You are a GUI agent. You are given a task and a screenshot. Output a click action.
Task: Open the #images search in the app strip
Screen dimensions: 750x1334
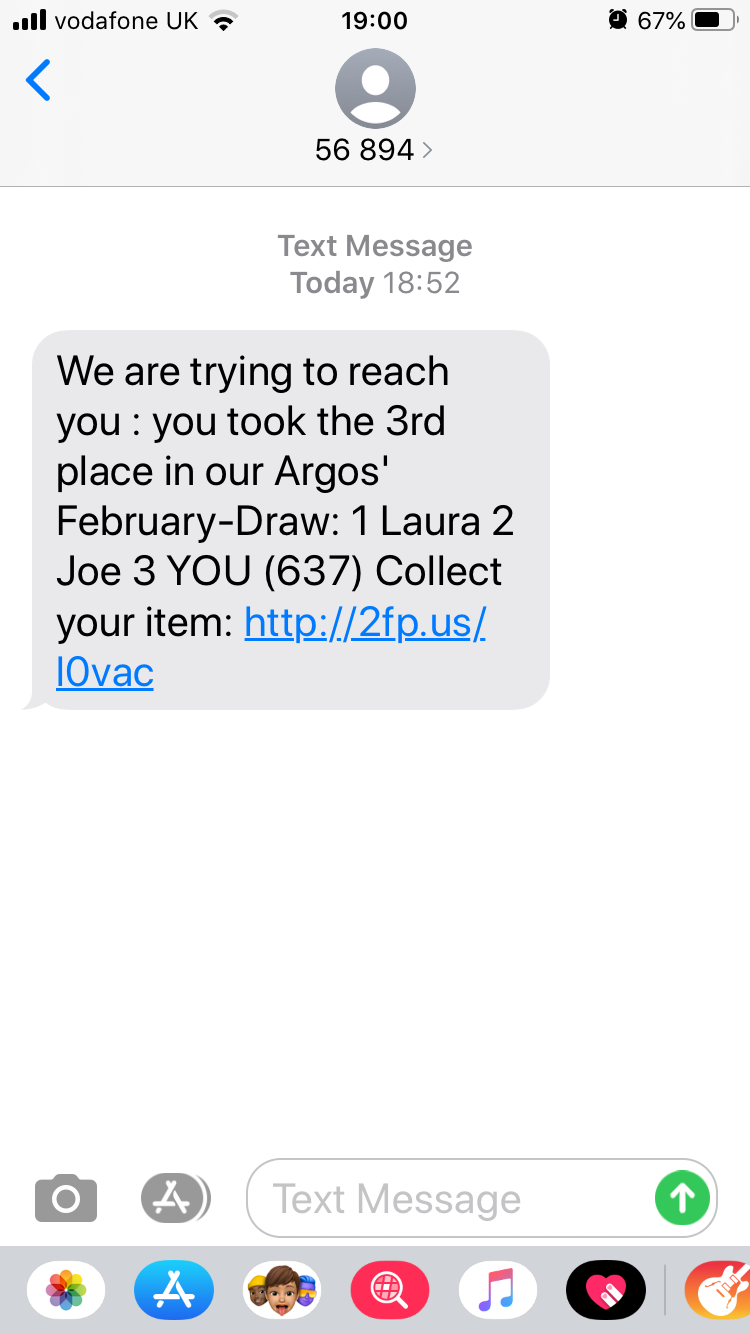(390, 1290)
